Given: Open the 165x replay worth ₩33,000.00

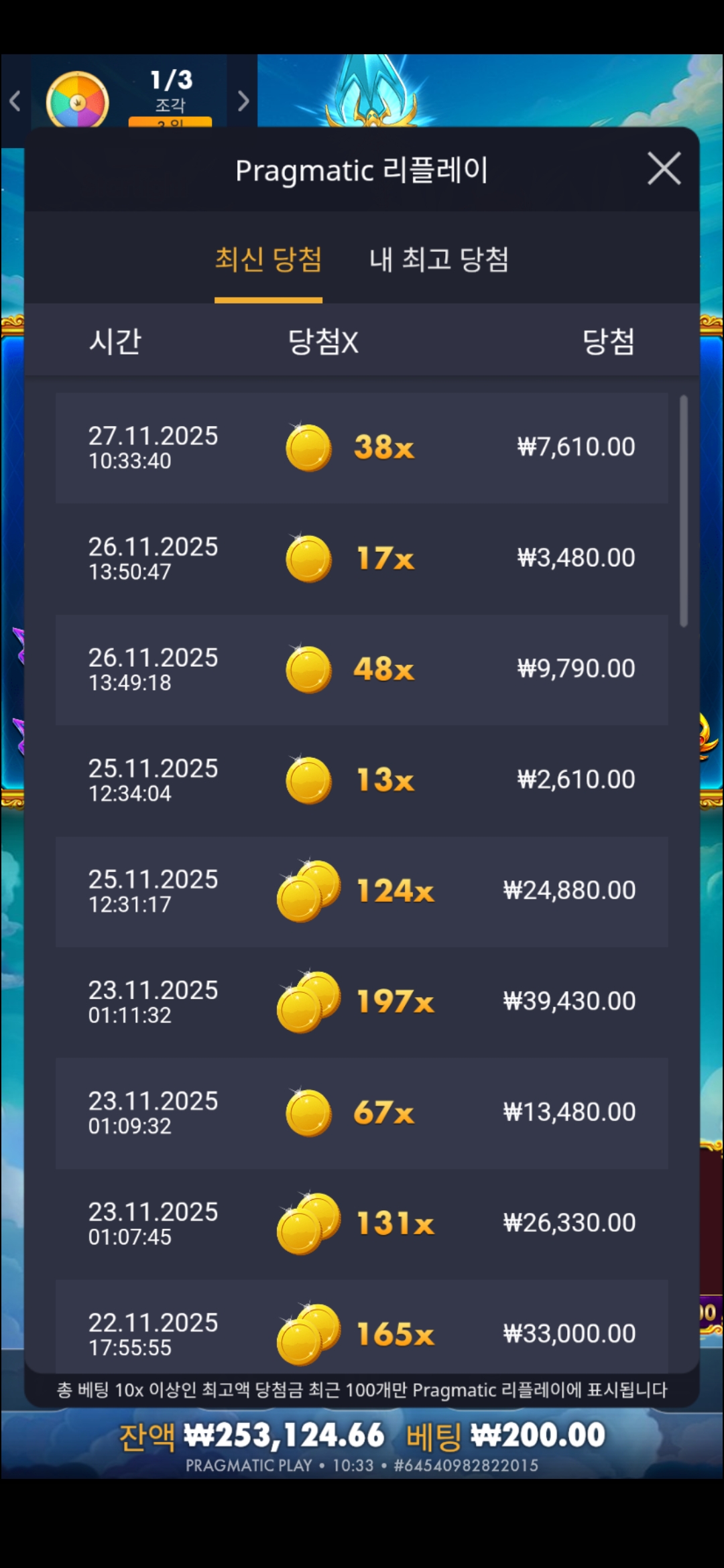Looking at the screenshot, I should [361, 1330].
